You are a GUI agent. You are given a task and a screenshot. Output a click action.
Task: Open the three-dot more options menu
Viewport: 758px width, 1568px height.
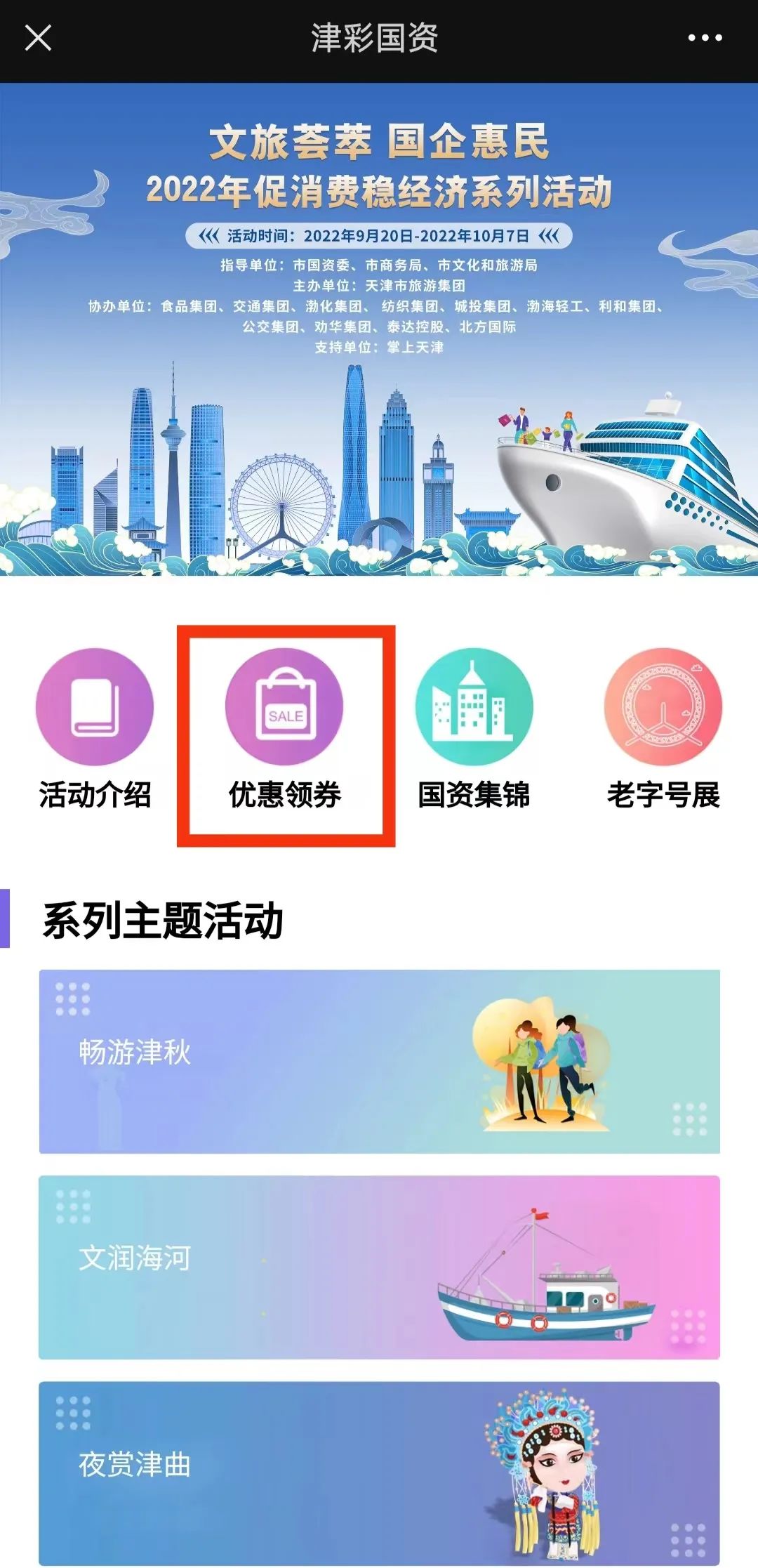click(x=705, y=38)
